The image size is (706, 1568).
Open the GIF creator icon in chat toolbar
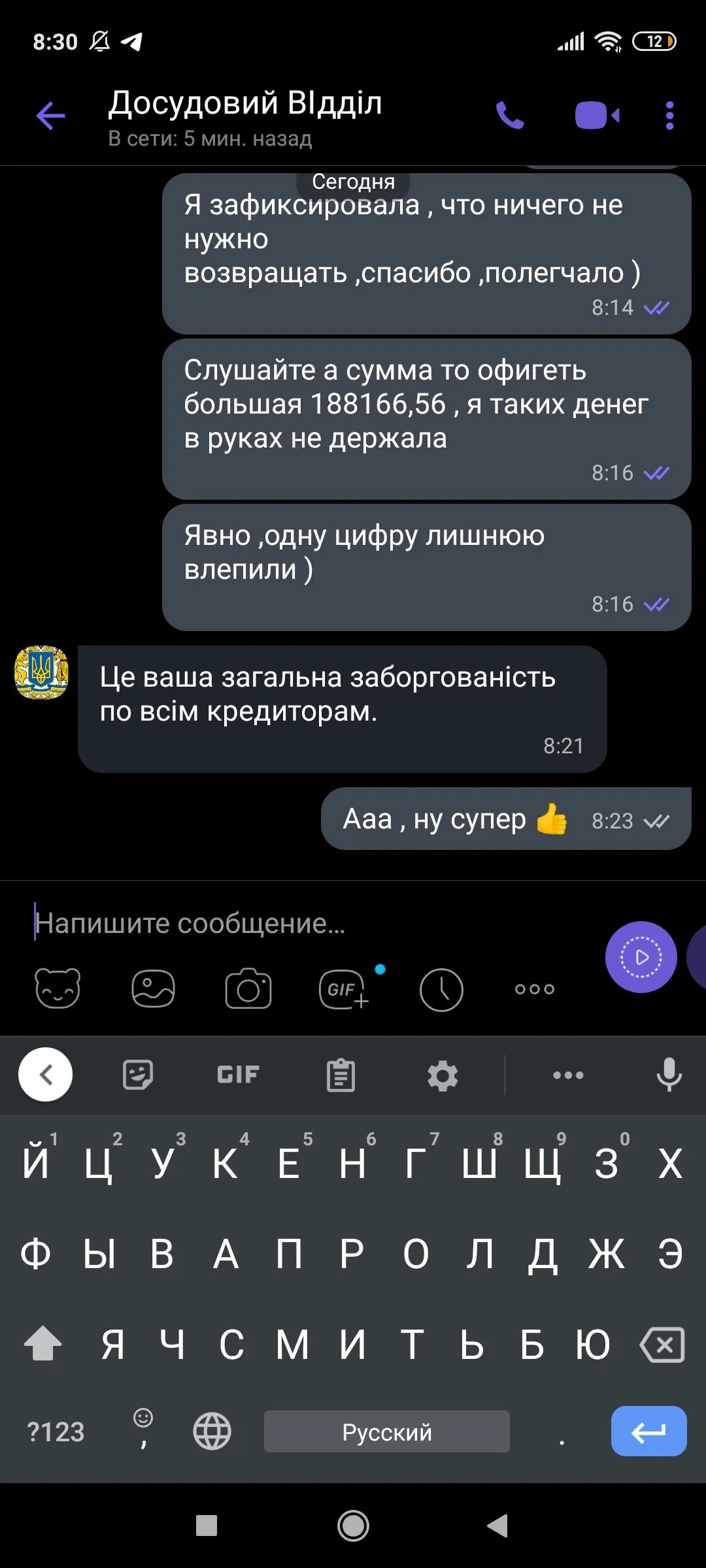coord(343,988)
